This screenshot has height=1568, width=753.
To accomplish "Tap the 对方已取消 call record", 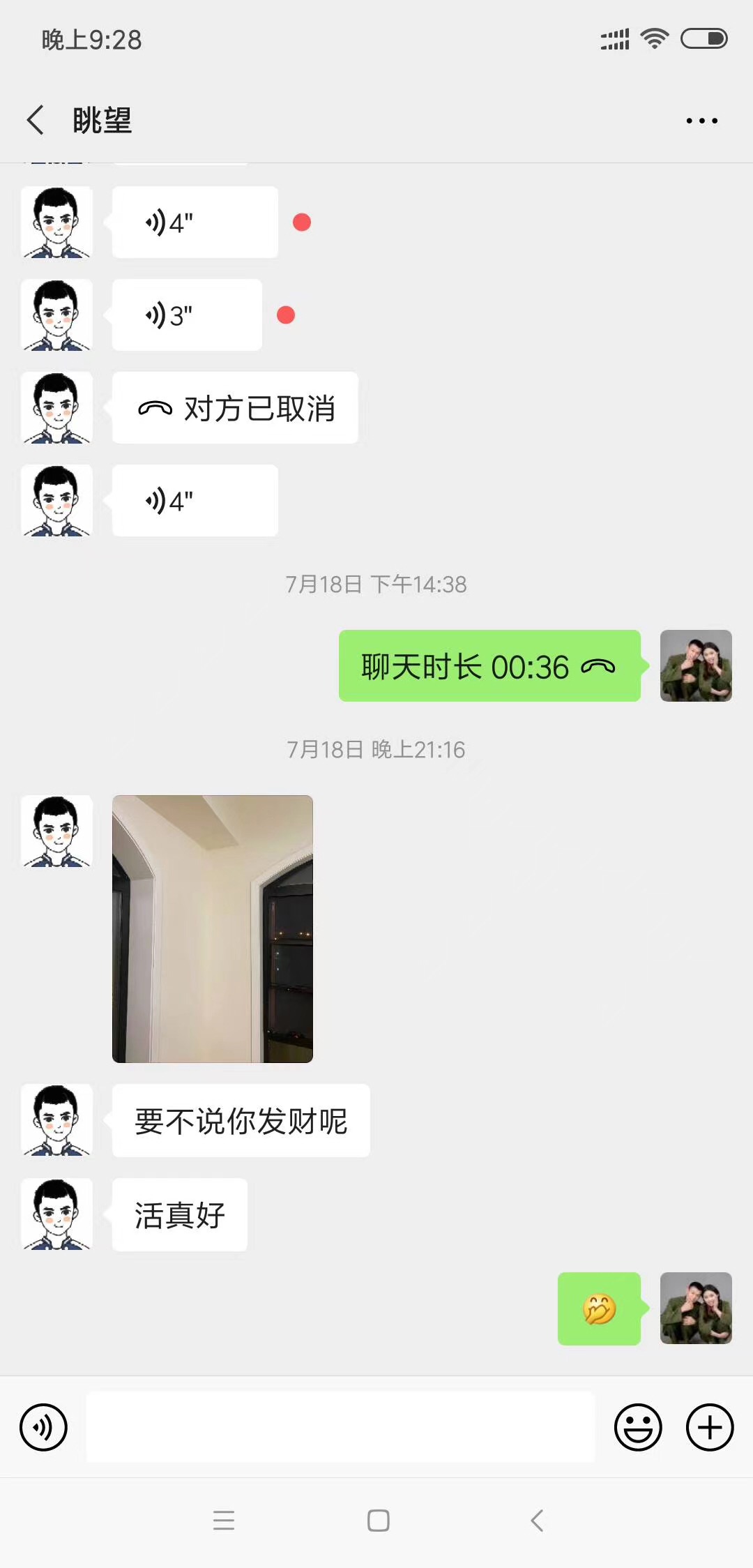I will [235, 408].
